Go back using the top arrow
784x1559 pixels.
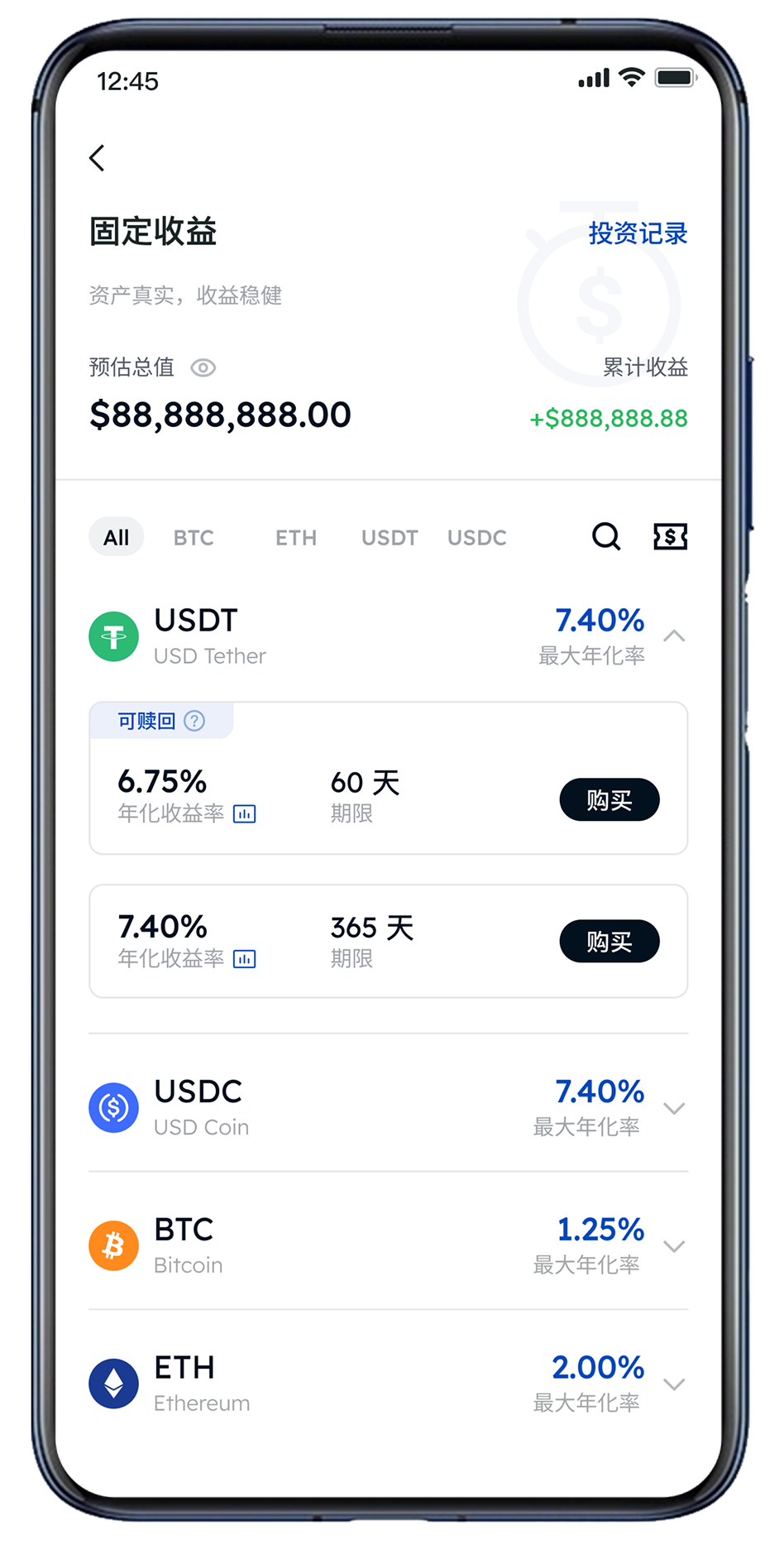point(98,158)
